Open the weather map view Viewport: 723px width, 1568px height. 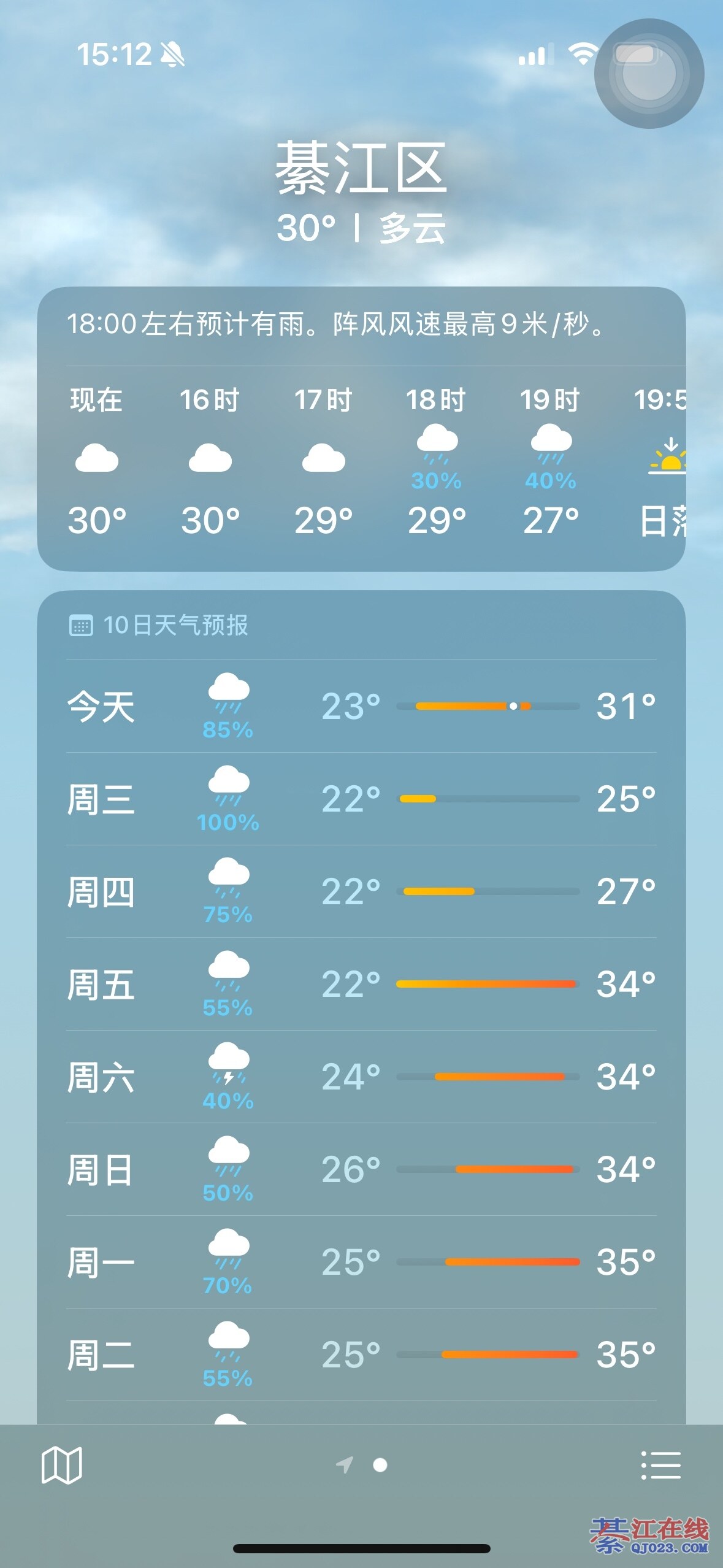coord(61,1465)
